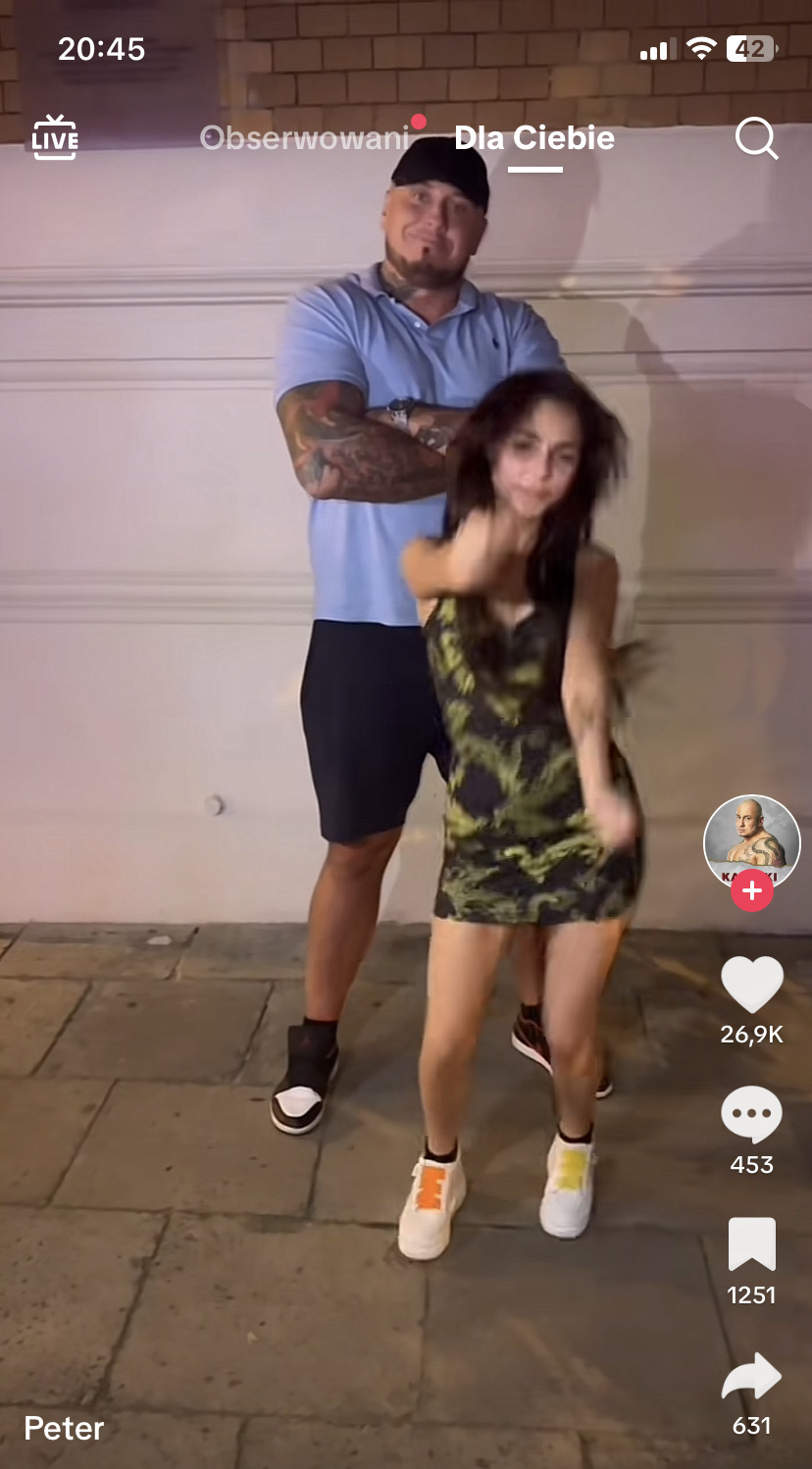Image resolution: width=812 pixels, height=1469 pixels.
Task: Select the Dla Ciebie tab
Action: coord(534,138)
